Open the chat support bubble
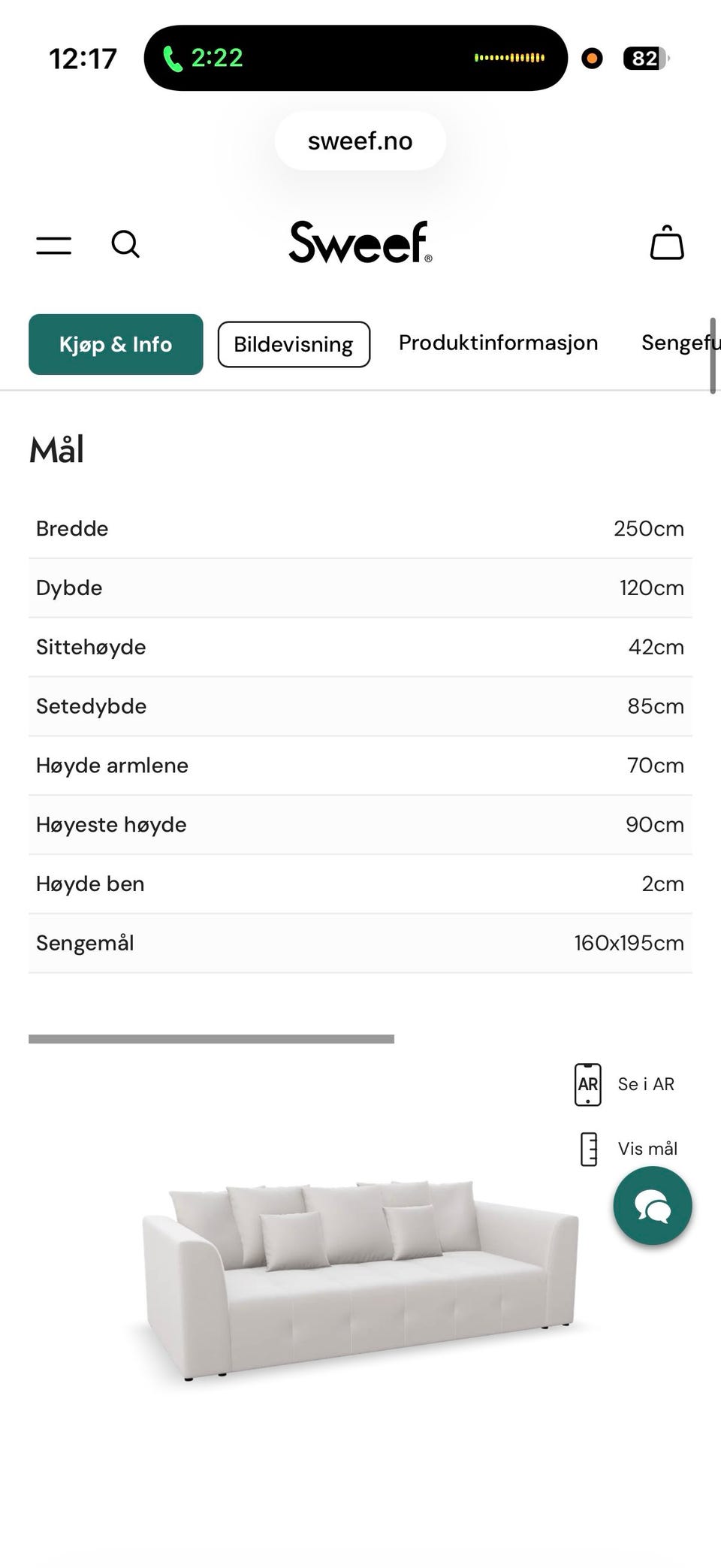 [x=653, y=1206]
